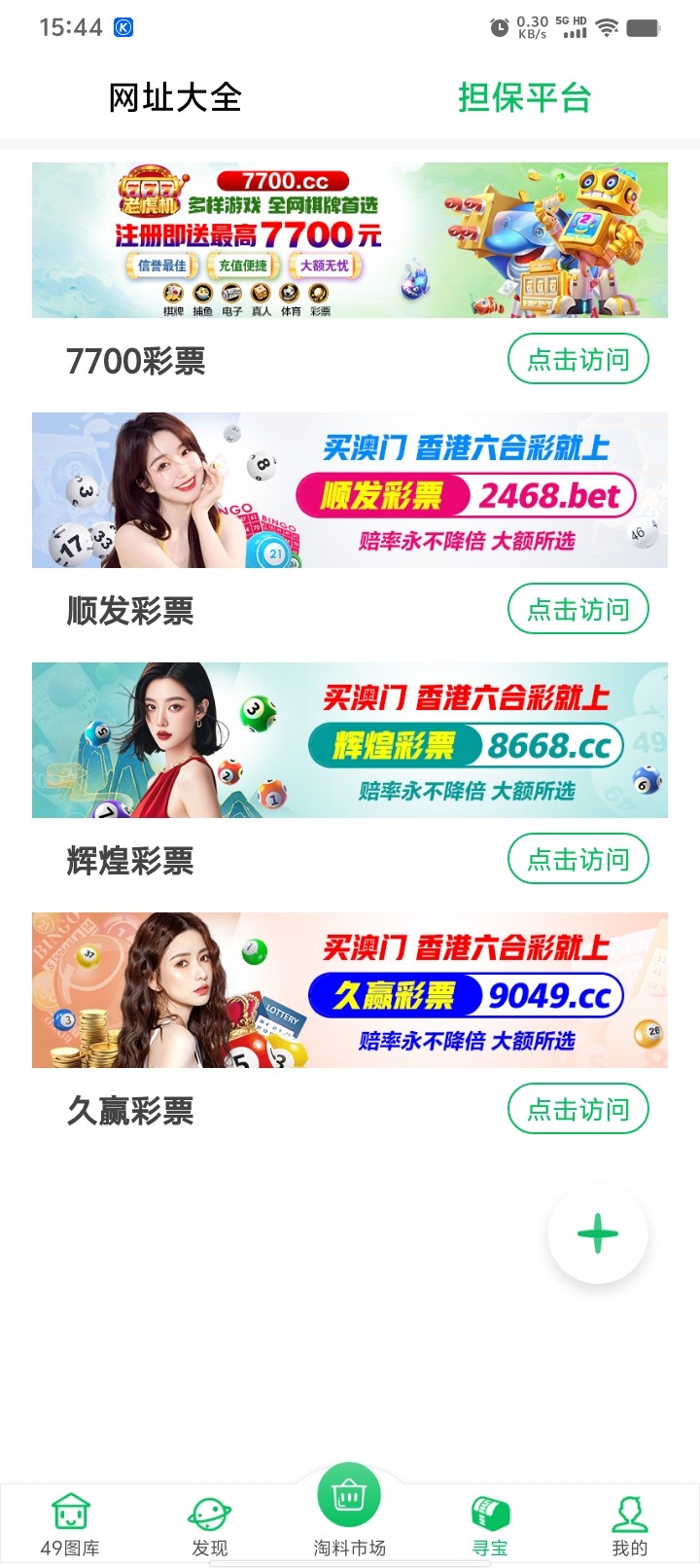Image resolution: width=700 pixels, height=1568 pixels.
Task: Open the 我的 profile tab
Action: [x=629, y=1524]
